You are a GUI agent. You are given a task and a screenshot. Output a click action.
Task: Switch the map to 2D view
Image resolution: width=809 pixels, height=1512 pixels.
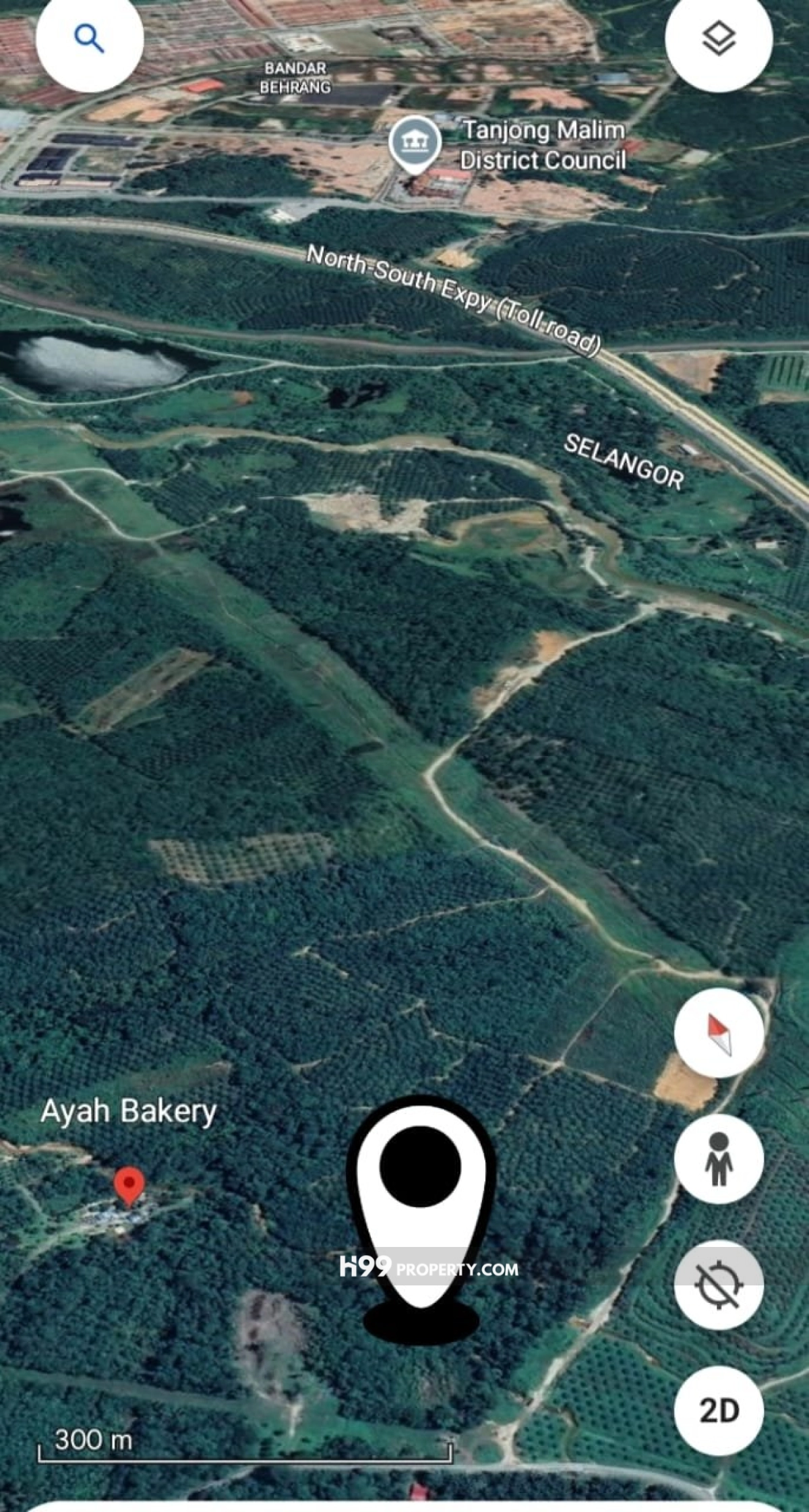[x=719, y=1410]
